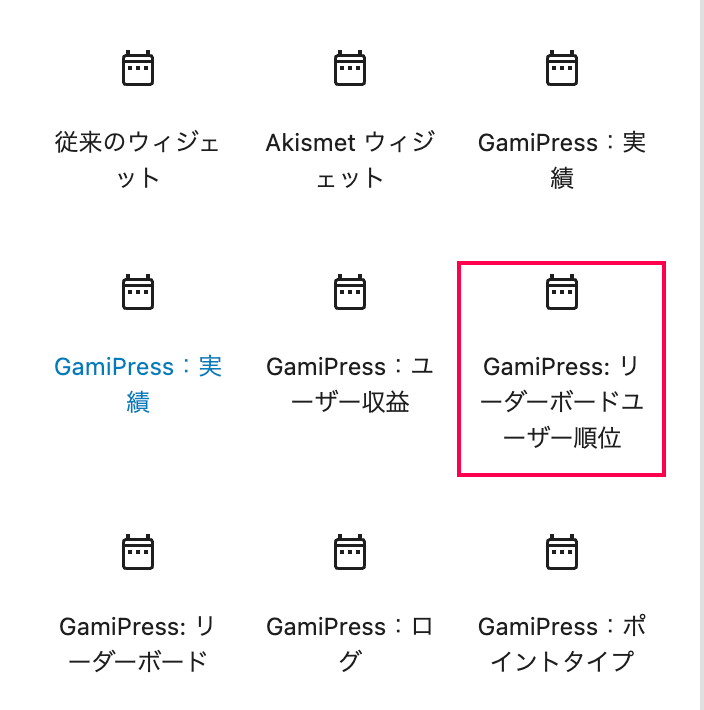Insert the GamiPress：ポイントタイプ block

coord(561,605)
